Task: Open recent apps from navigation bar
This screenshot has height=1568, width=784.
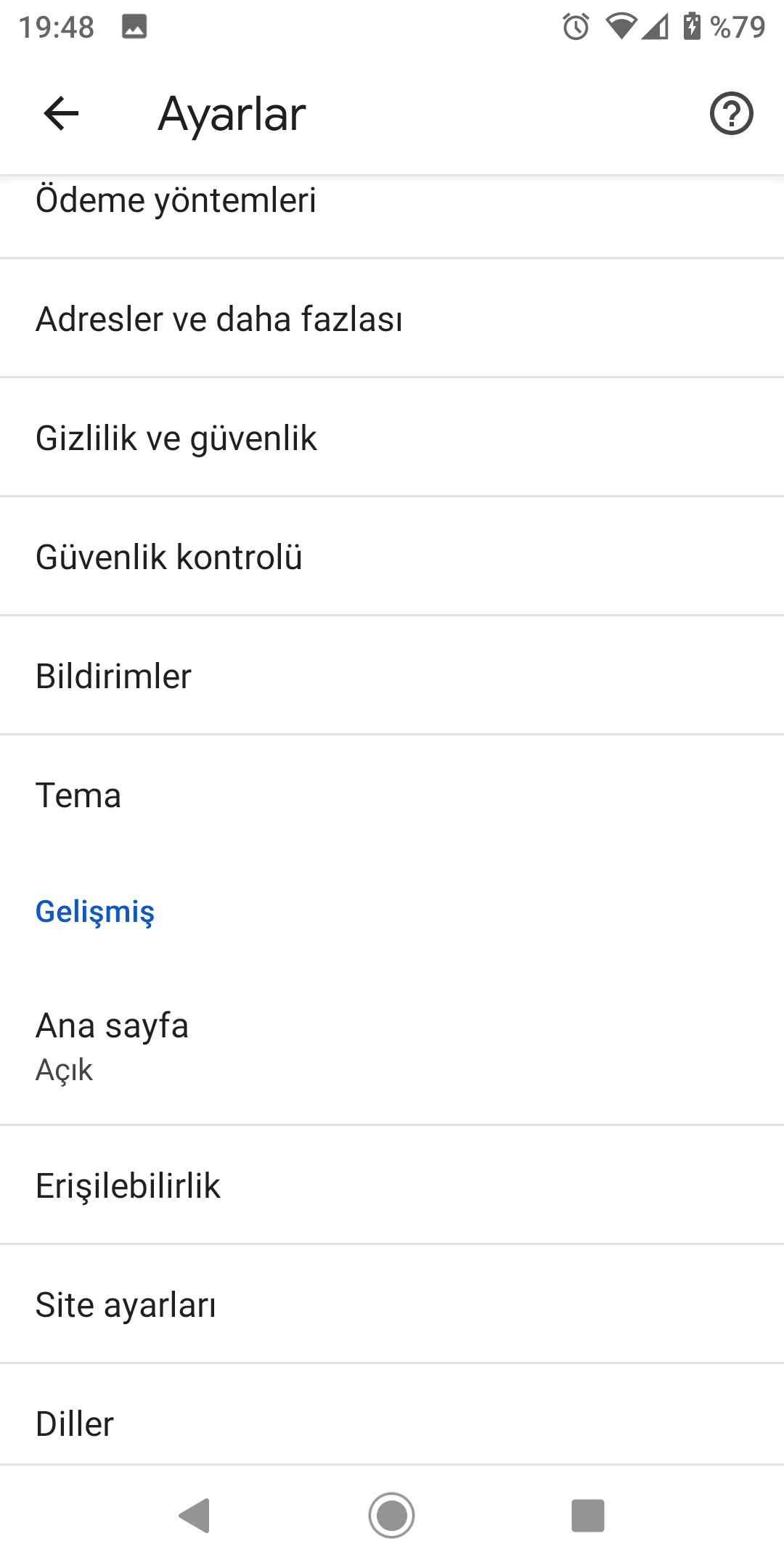Action: (x=587, y=1516)
